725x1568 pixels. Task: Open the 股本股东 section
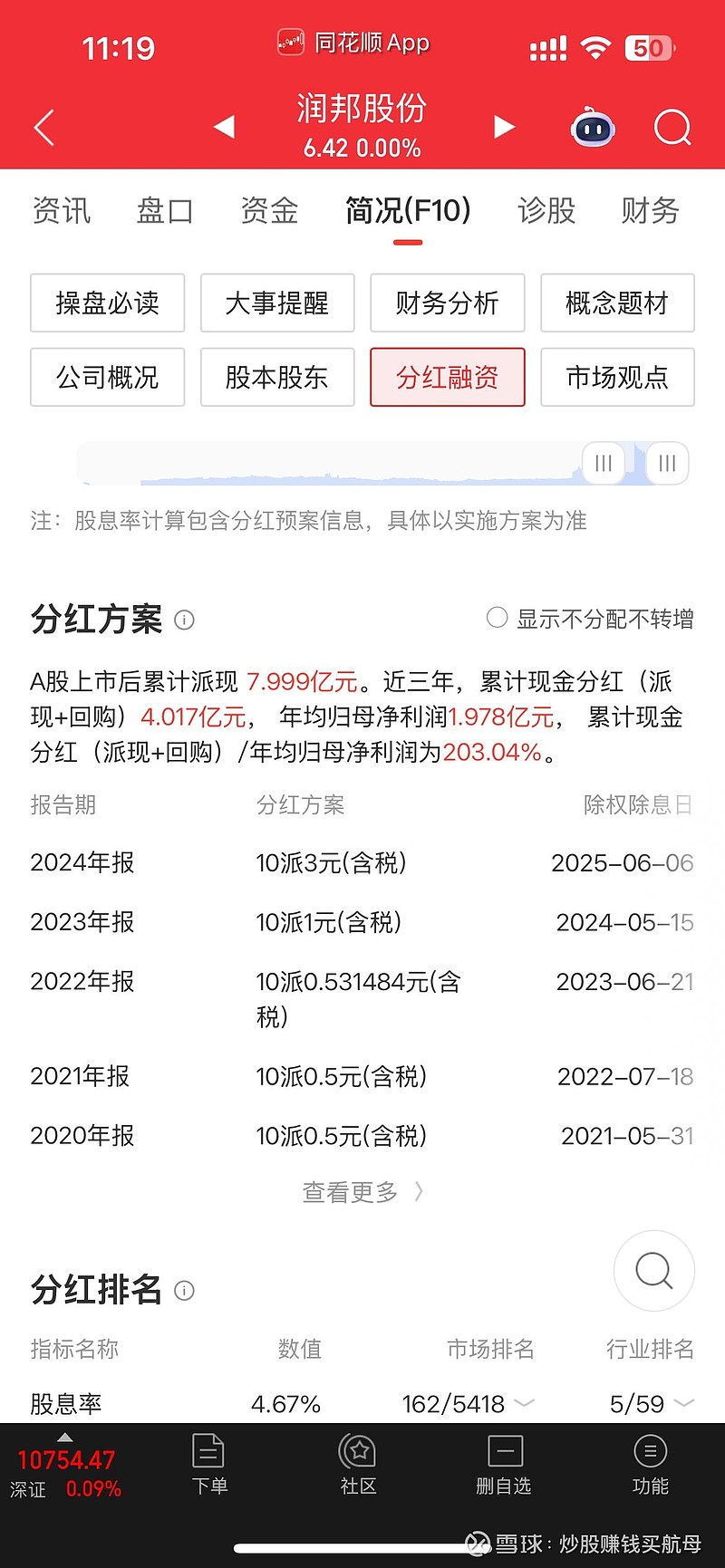click(x=277, y=377)
